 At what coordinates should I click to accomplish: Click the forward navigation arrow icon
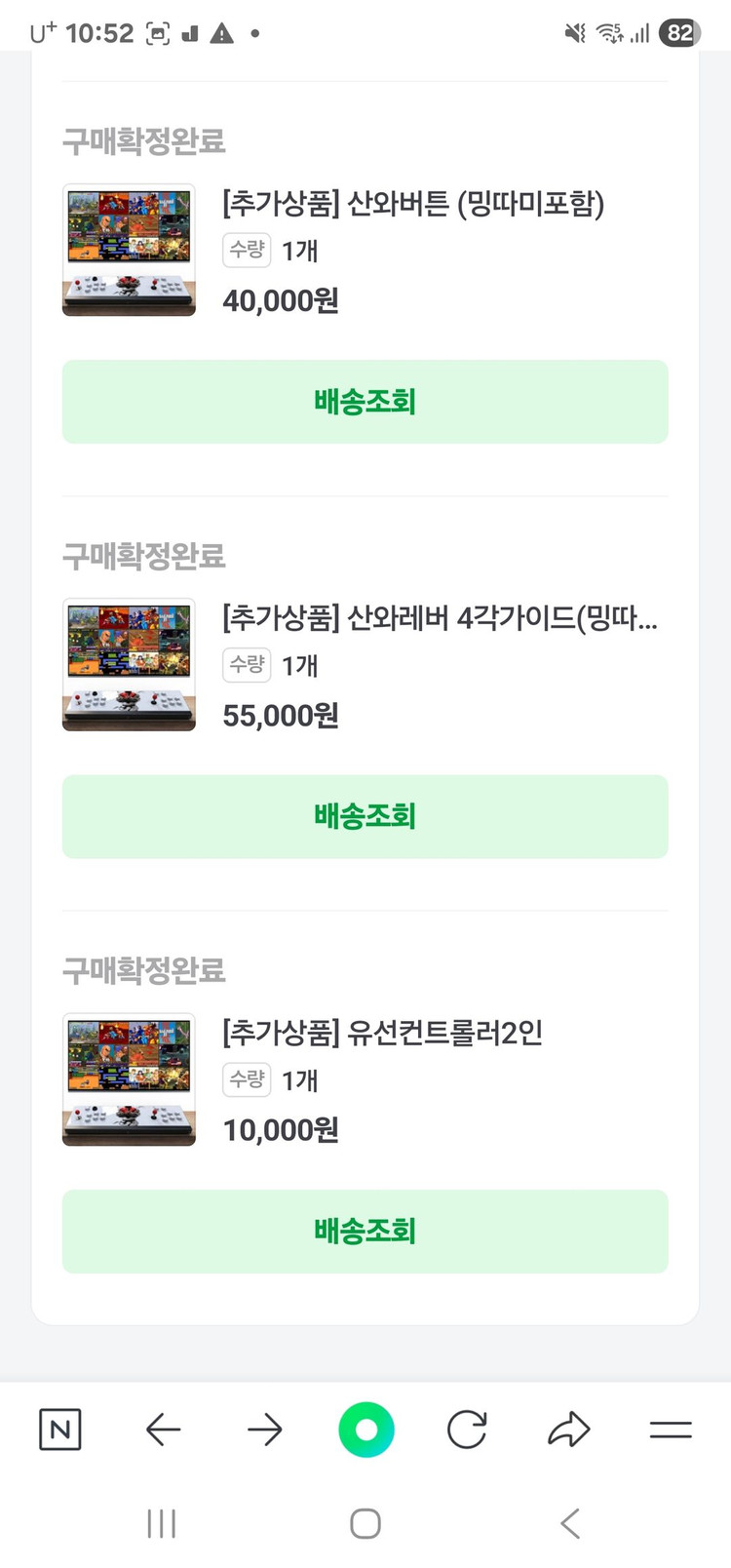tap(264, 1430)
